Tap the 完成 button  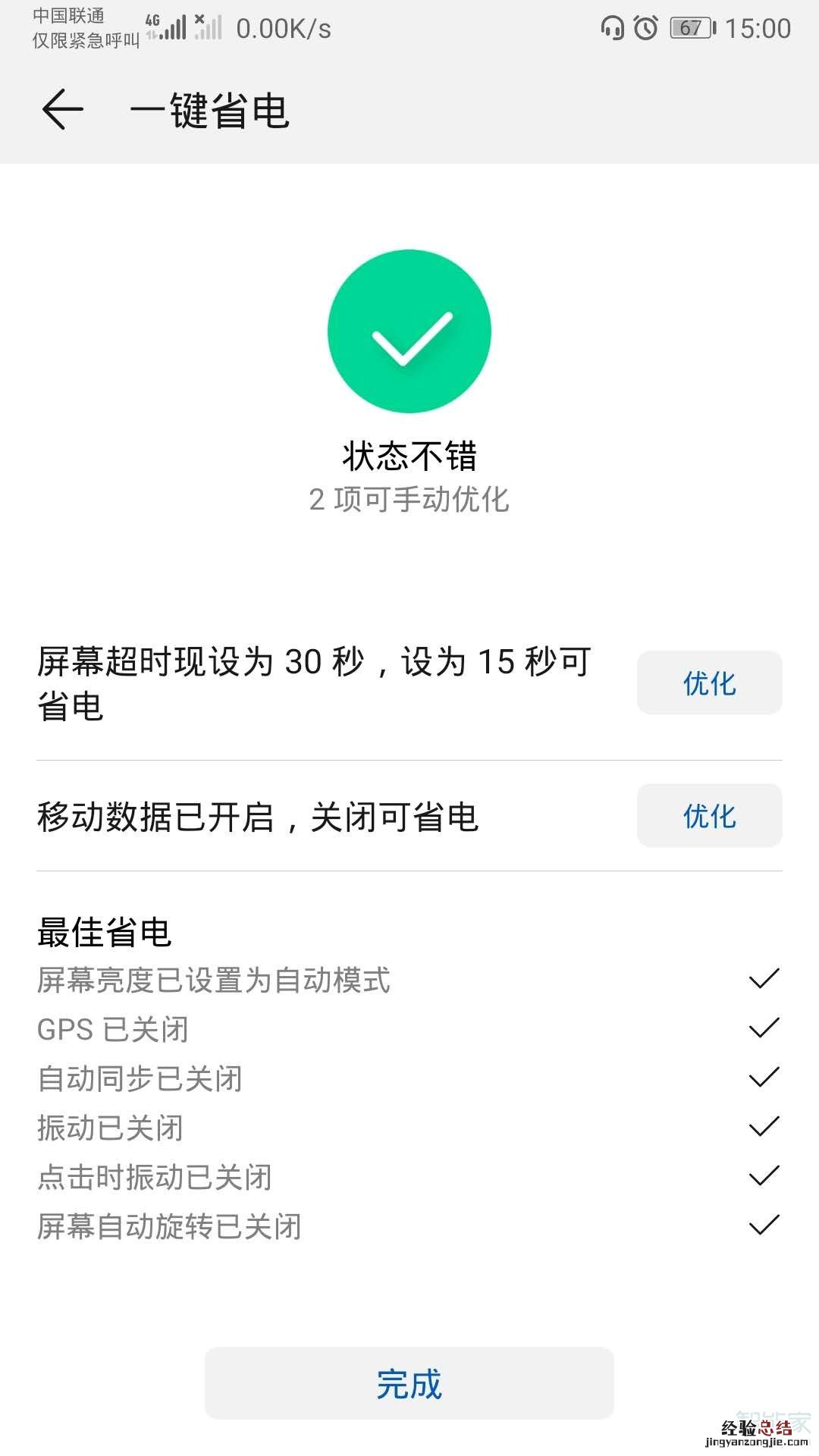click(x=409, y=1383)
